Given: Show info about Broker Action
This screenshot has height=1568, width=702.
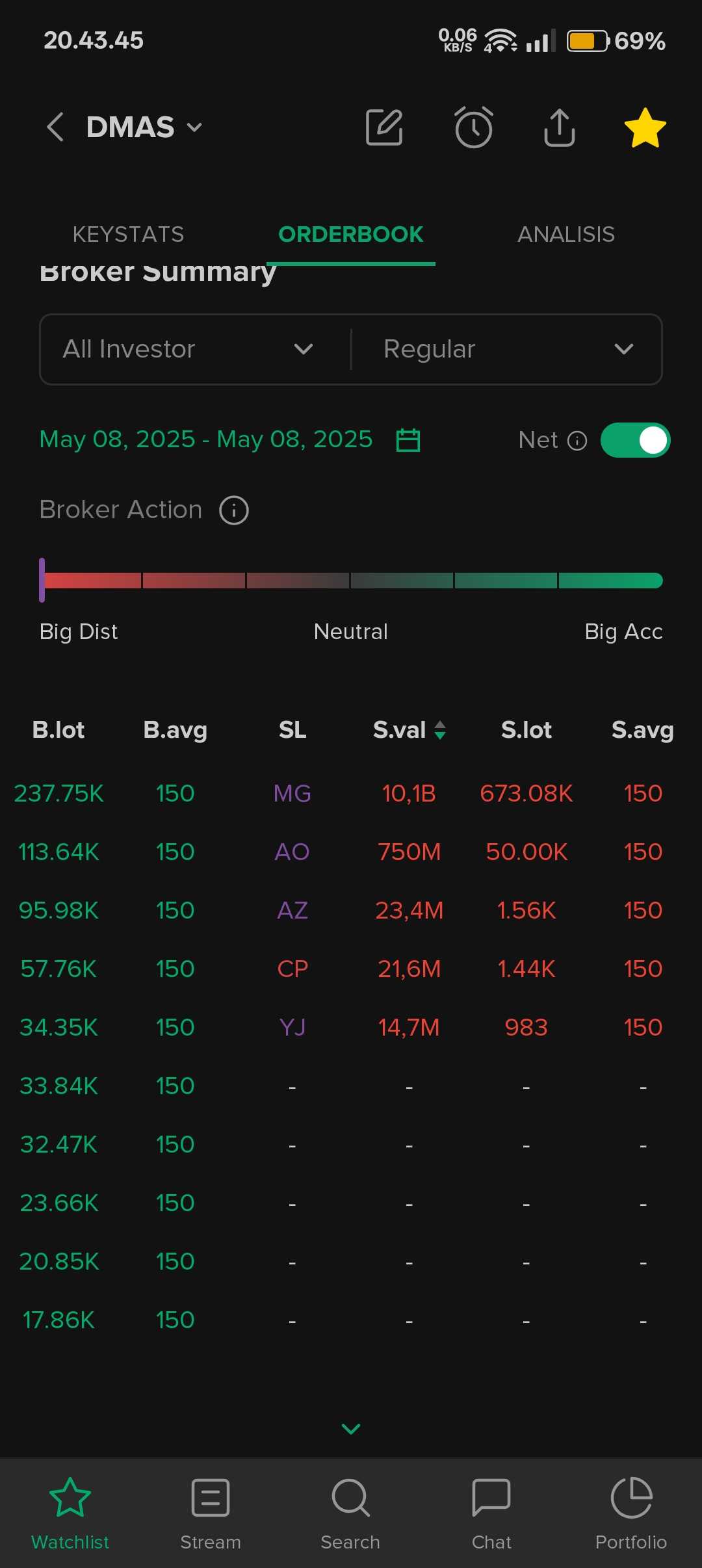Looking at the screenshot, I should (234, 510).
